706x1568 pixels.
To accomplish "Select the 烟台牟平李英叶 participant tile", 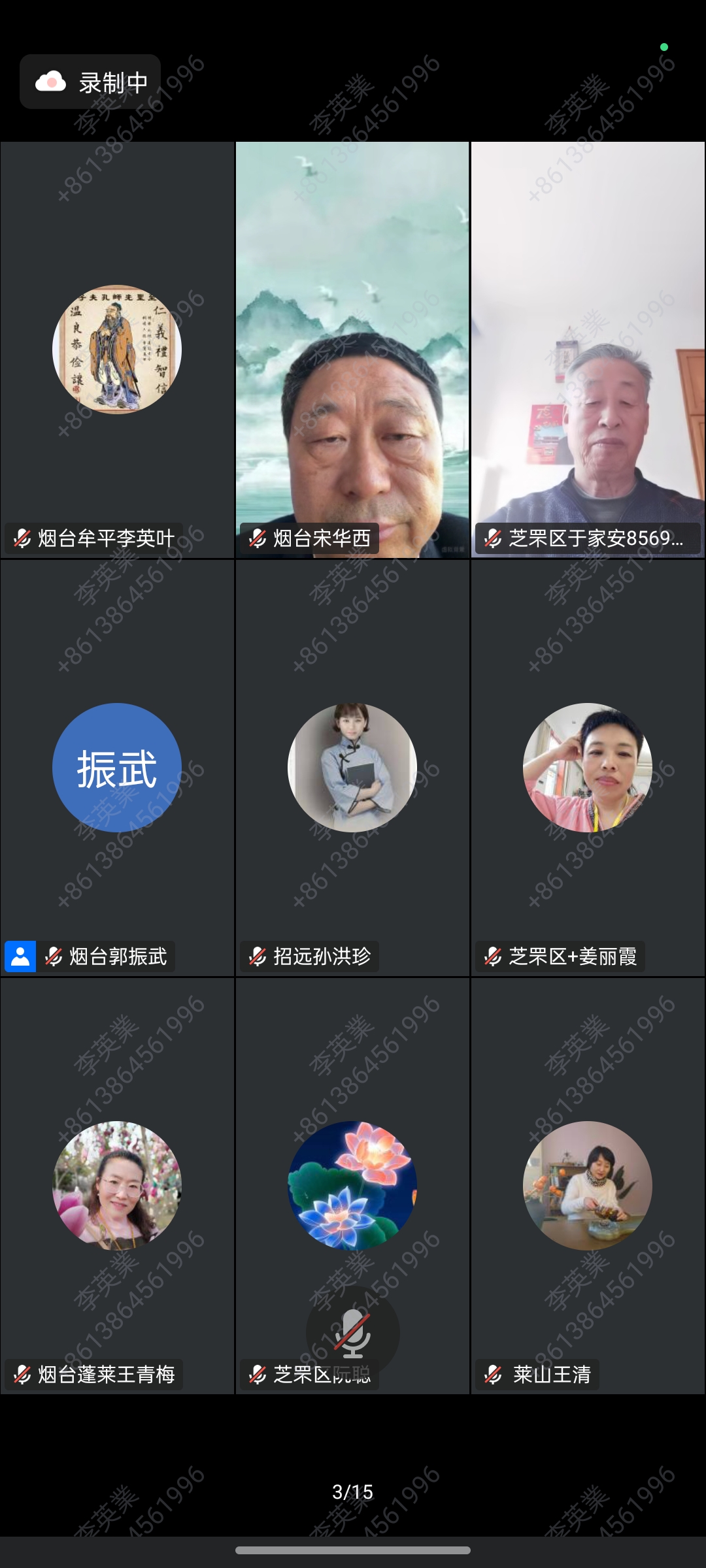I will click(x=118, y=350).
